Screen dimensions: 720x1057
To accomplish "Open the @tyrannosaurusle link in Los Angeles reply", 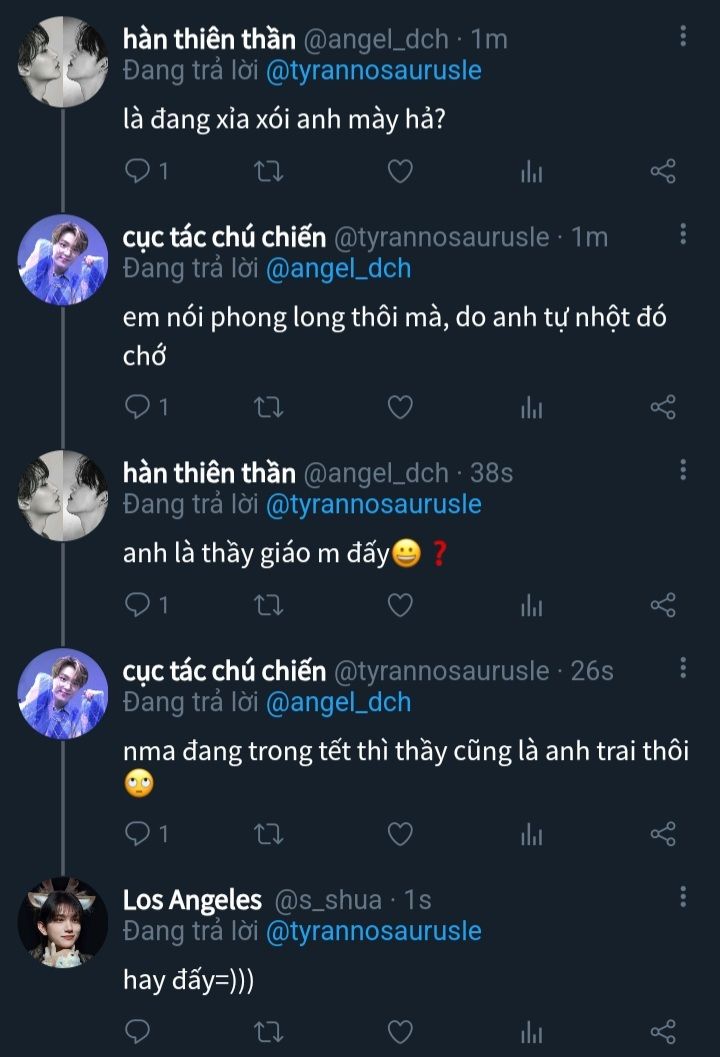I will pos(373,931).
